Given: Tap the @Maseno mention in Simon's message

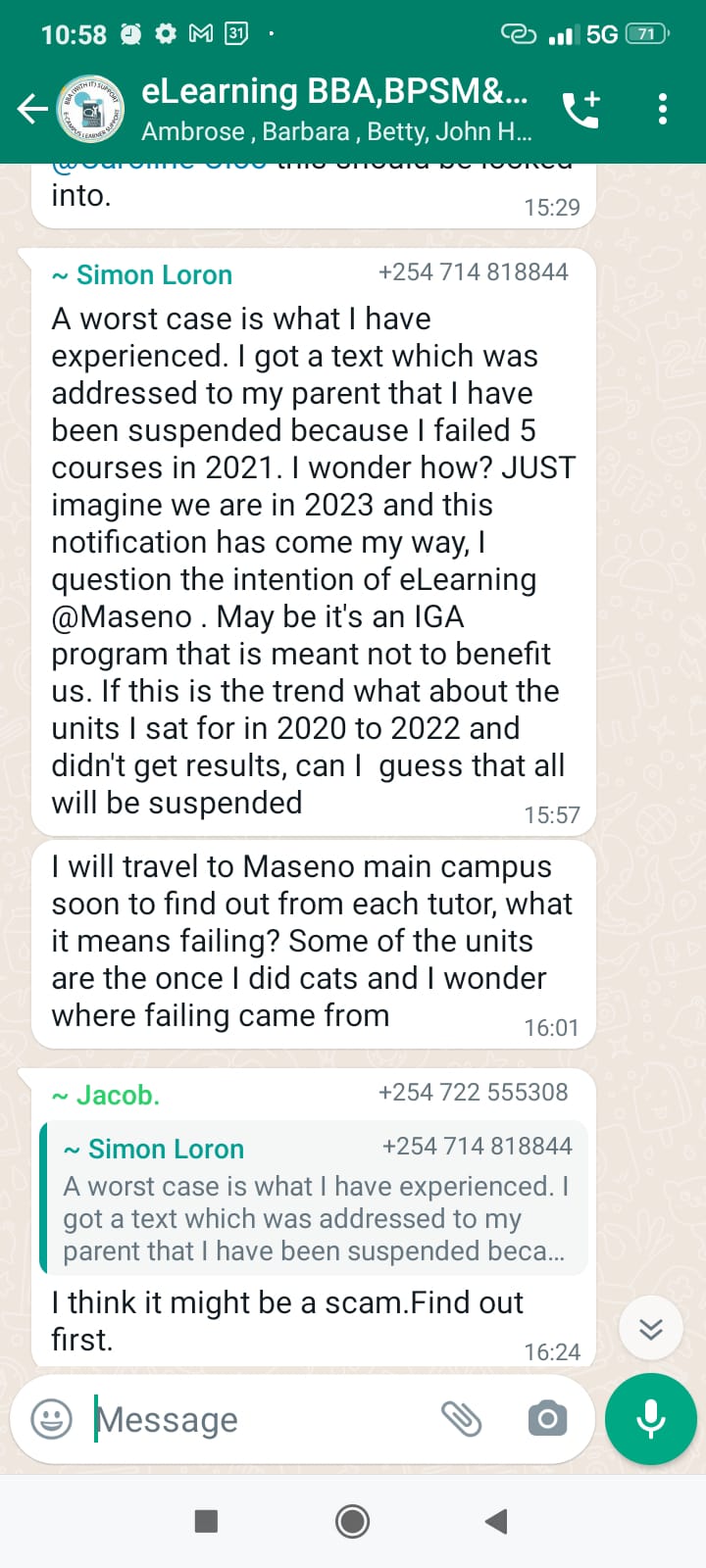Looking at the screenshot, I should click(122, 616).
